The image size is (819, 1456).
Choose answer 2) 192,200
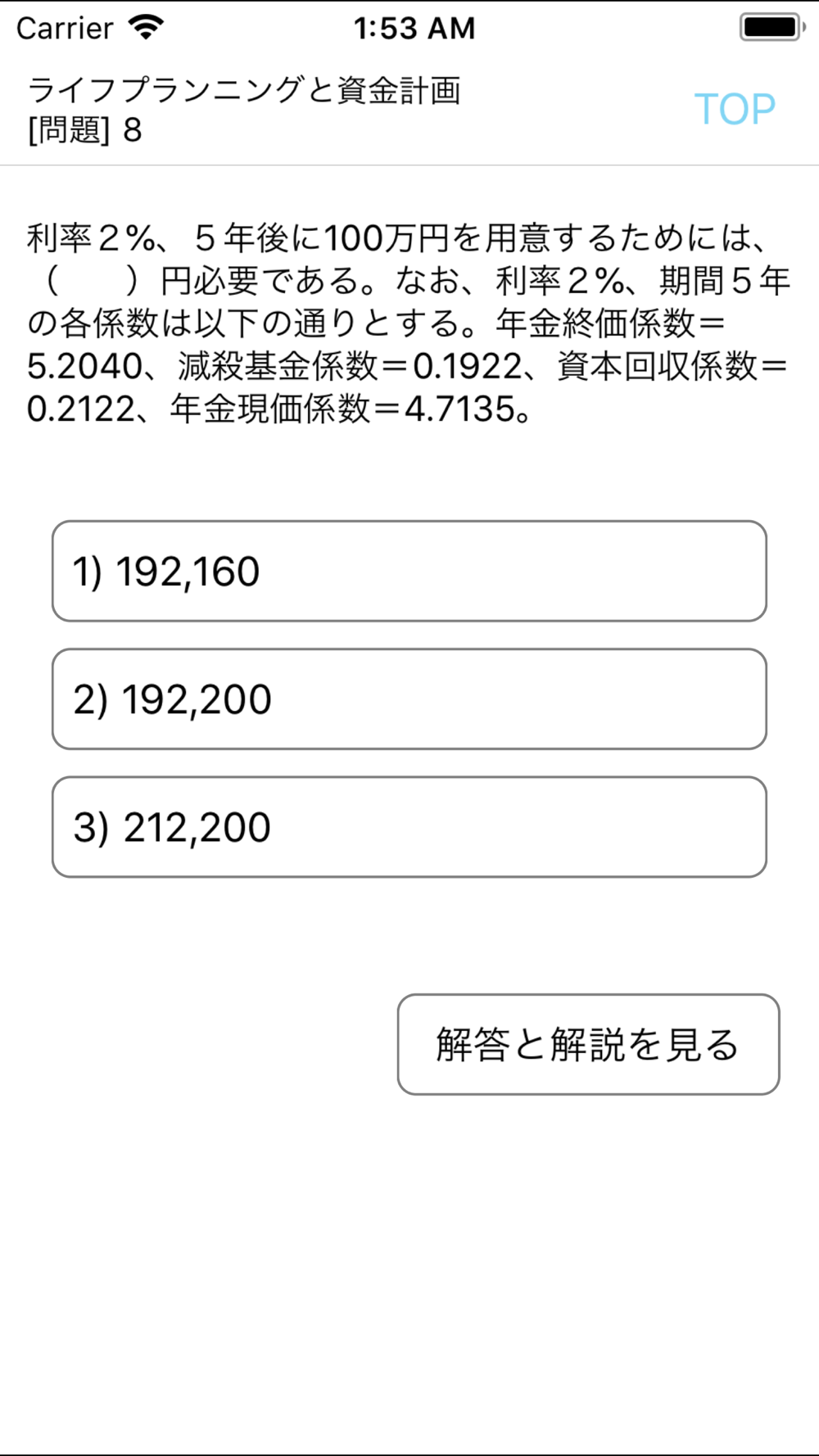tap(409, 699)
